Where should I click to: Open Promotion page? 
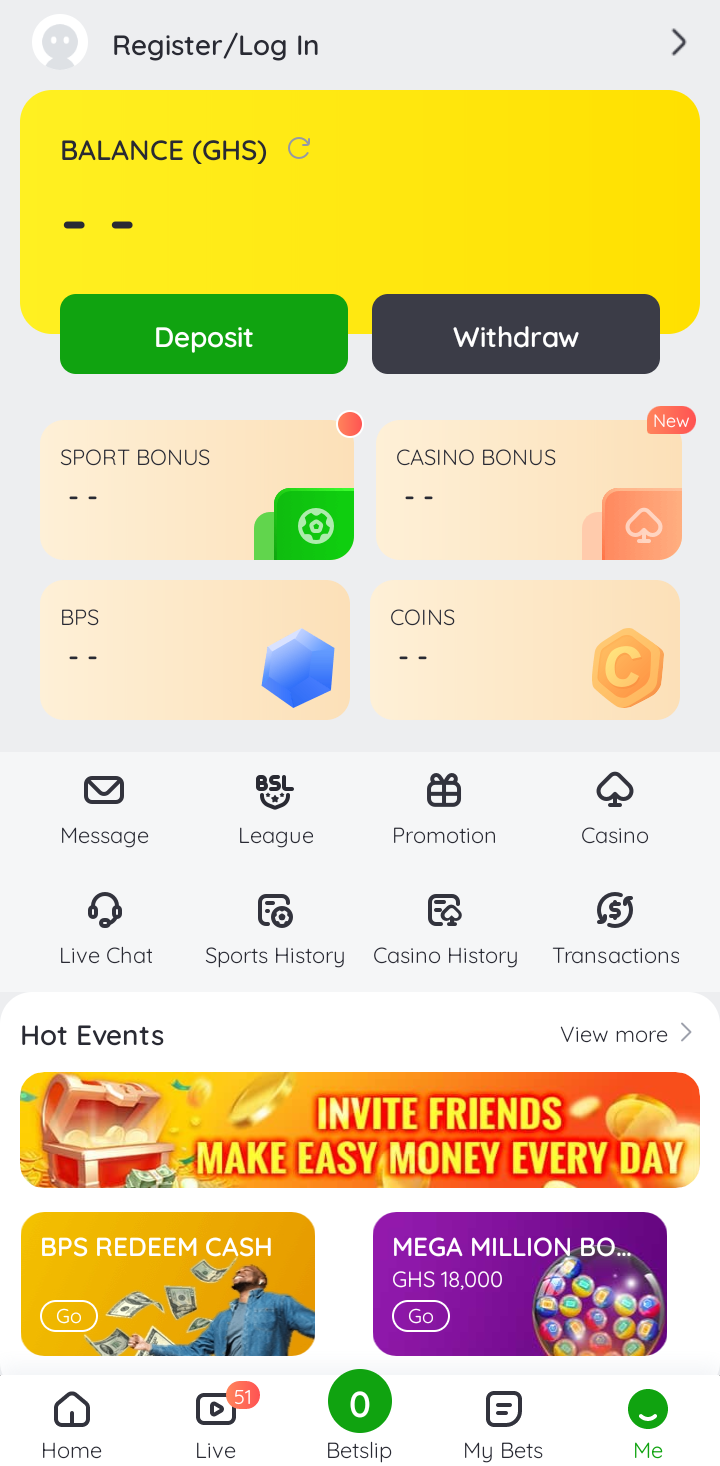(444, 810)
